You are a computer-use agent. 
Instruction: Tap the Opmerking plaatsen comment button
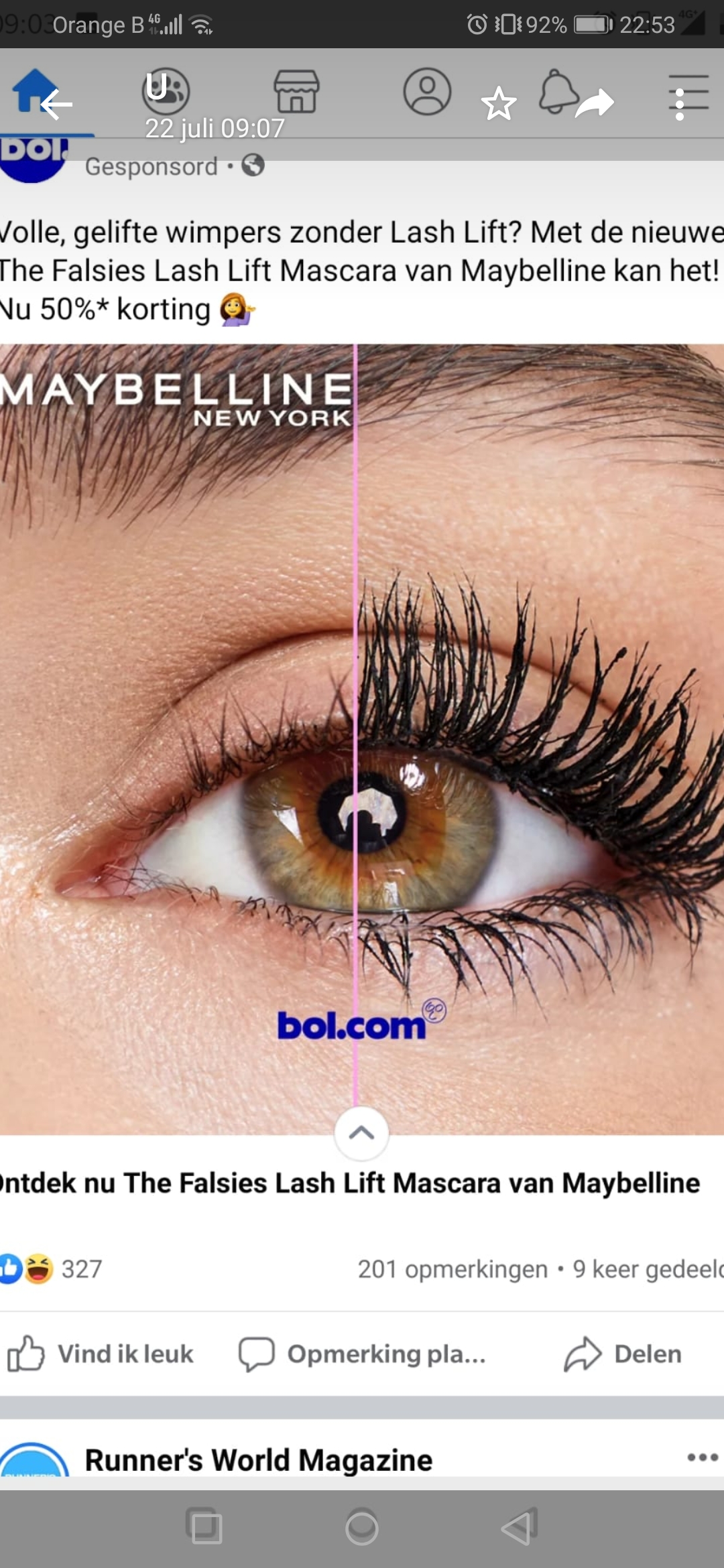362,1354
